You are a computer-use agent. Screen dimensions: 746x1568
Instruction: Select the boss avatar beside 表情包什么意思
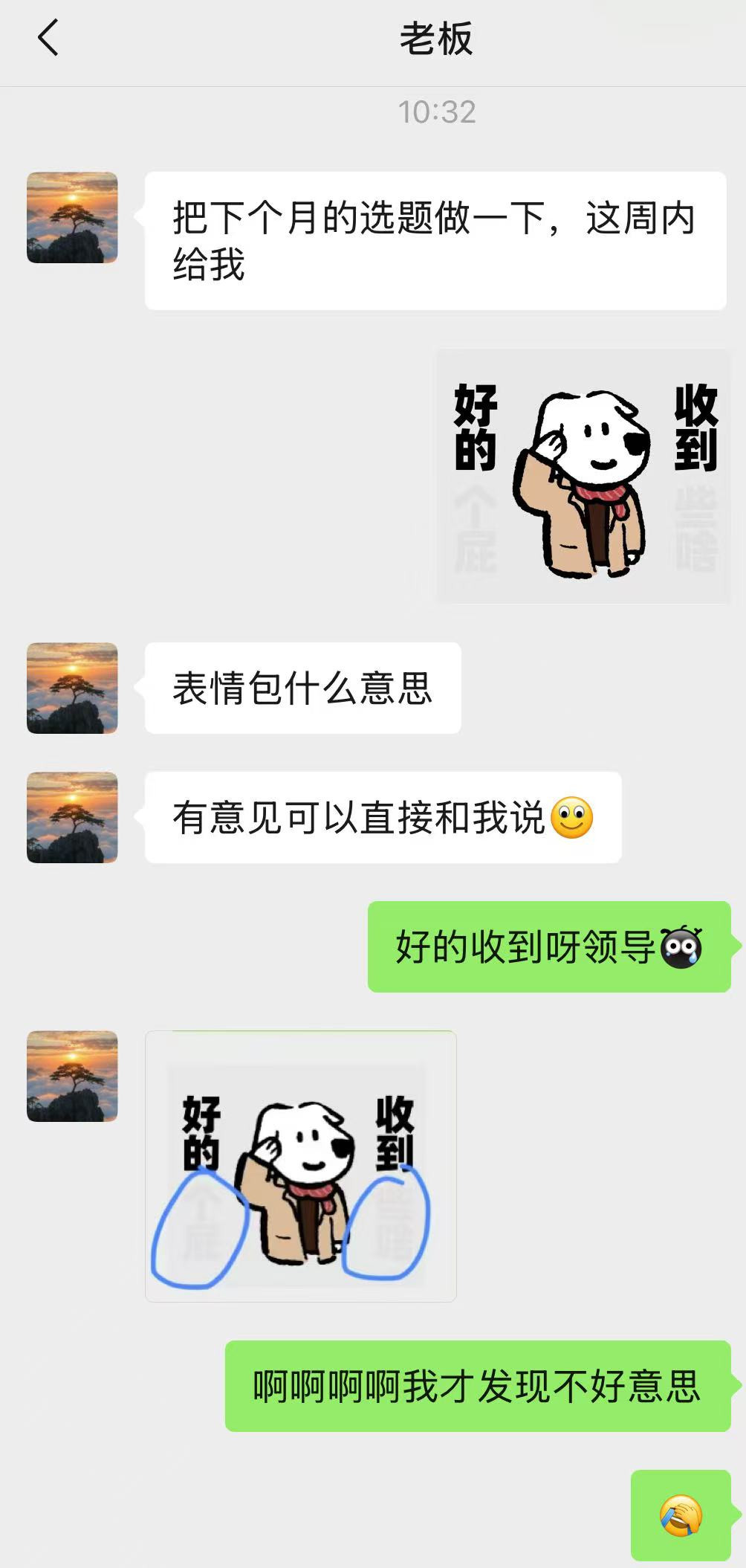(x=72, y=688)
